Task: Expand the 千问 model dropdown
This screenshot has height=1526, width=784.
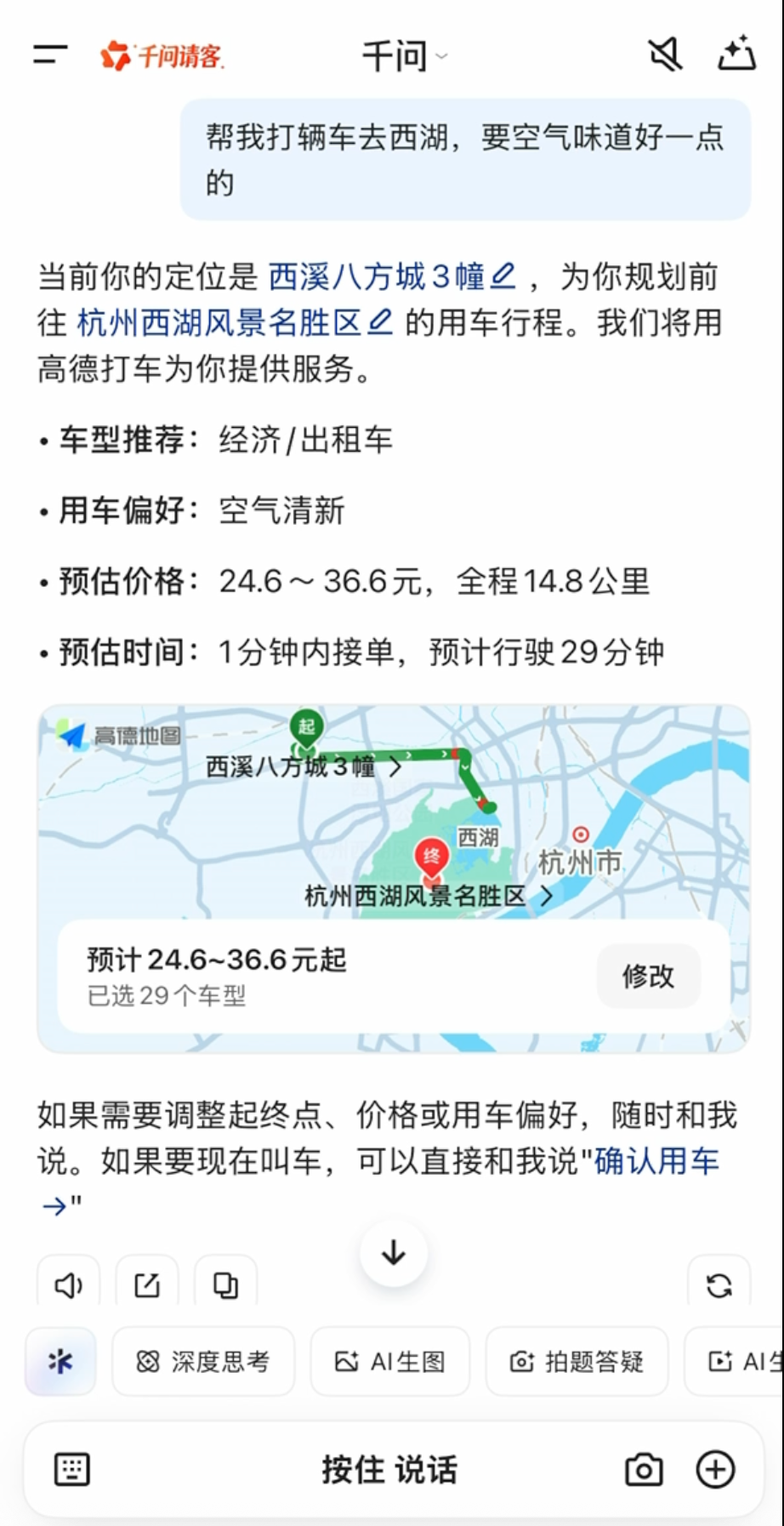Action: tap(405, 56)
